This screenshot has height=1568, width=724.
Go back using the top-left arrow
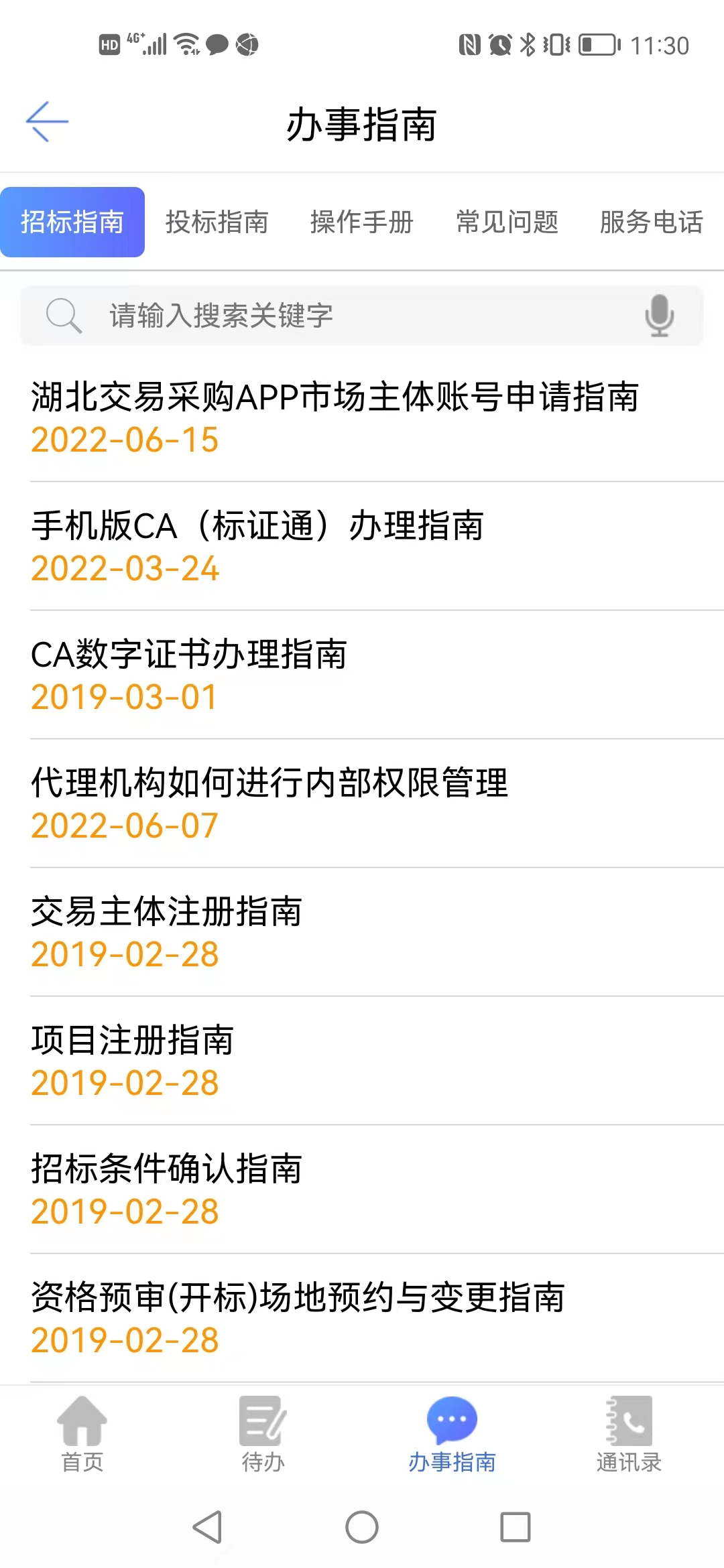[x=47, y=122]
